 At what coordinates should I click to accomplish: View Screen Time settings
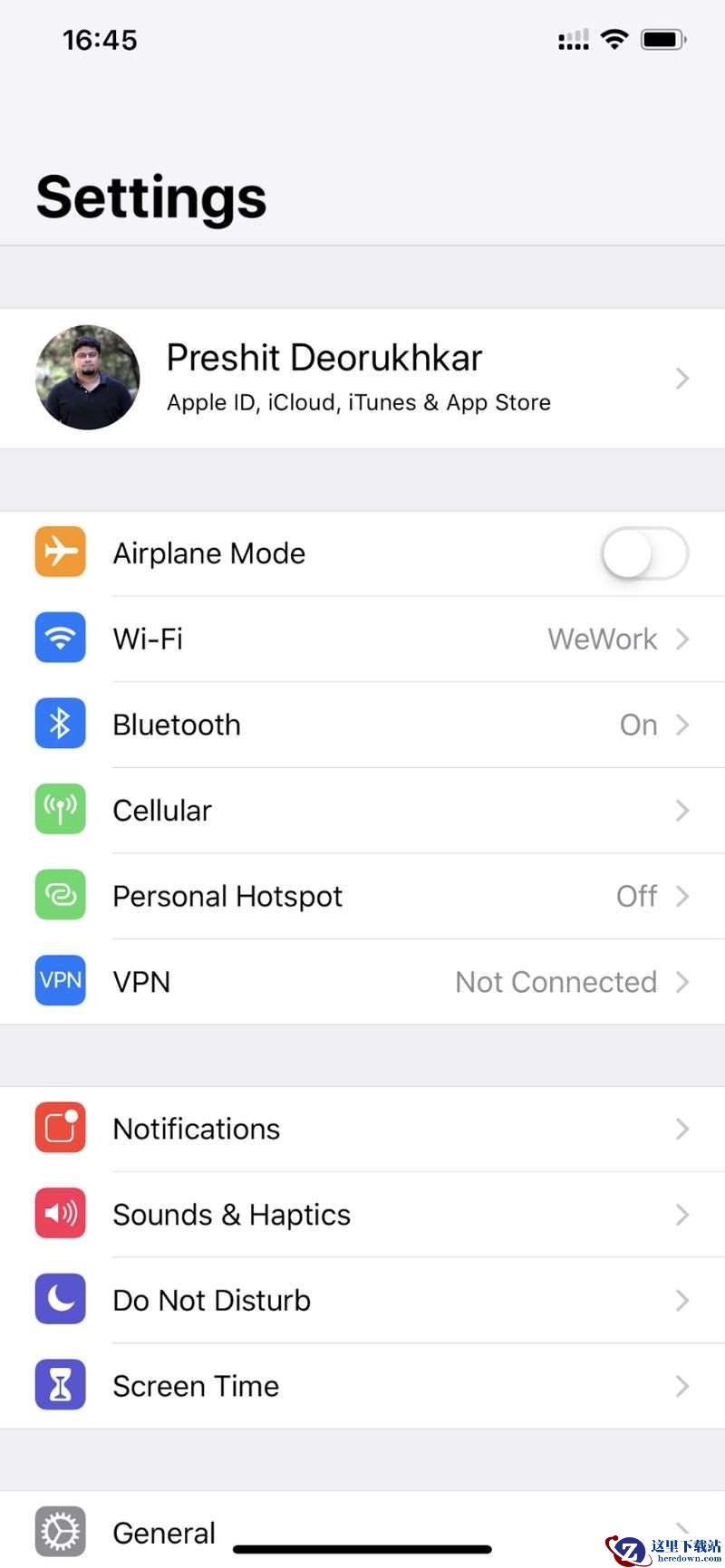(362, 1386)
